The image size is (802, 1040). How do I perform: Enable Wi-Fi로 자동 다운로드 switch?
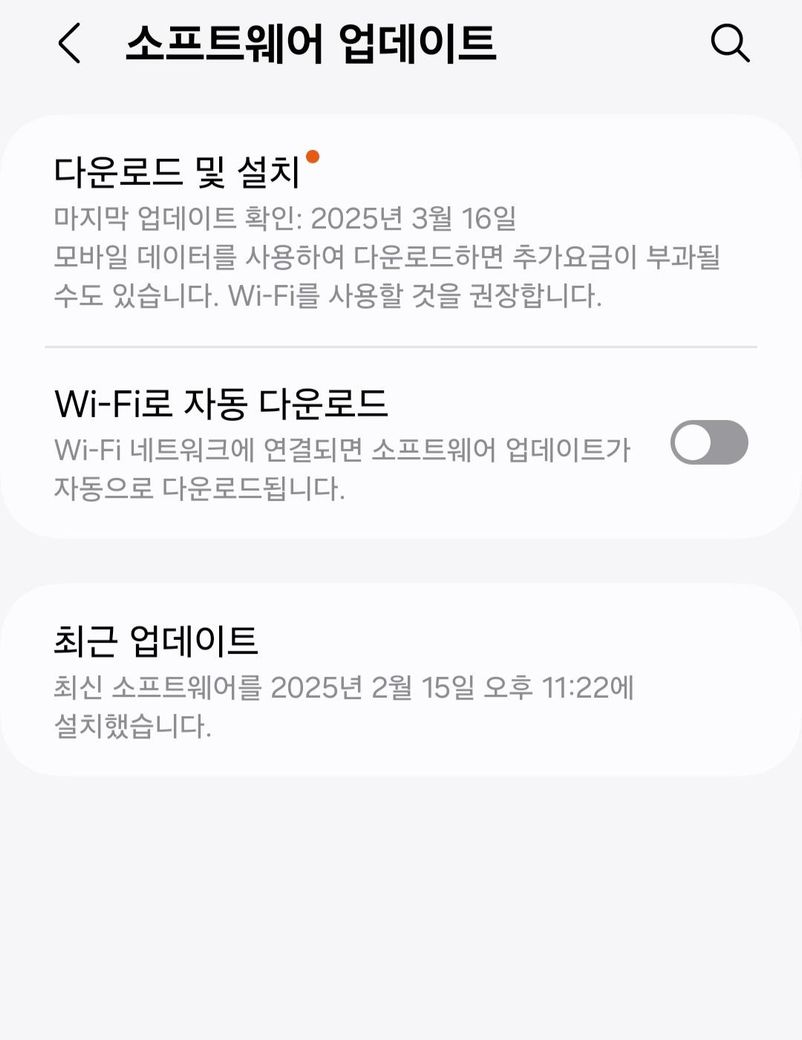coord(709,442)
